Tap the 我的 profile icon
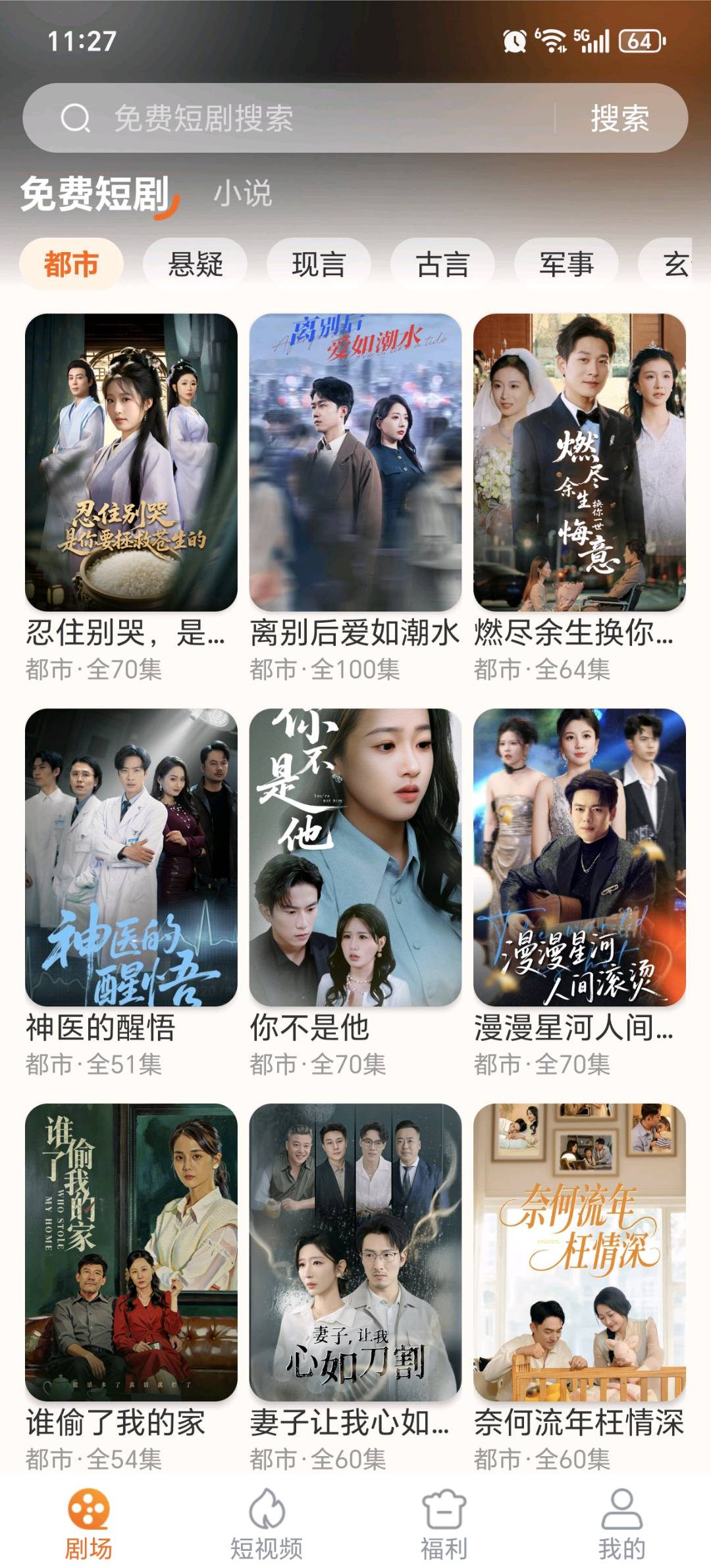 click(x=620, y=1507)
